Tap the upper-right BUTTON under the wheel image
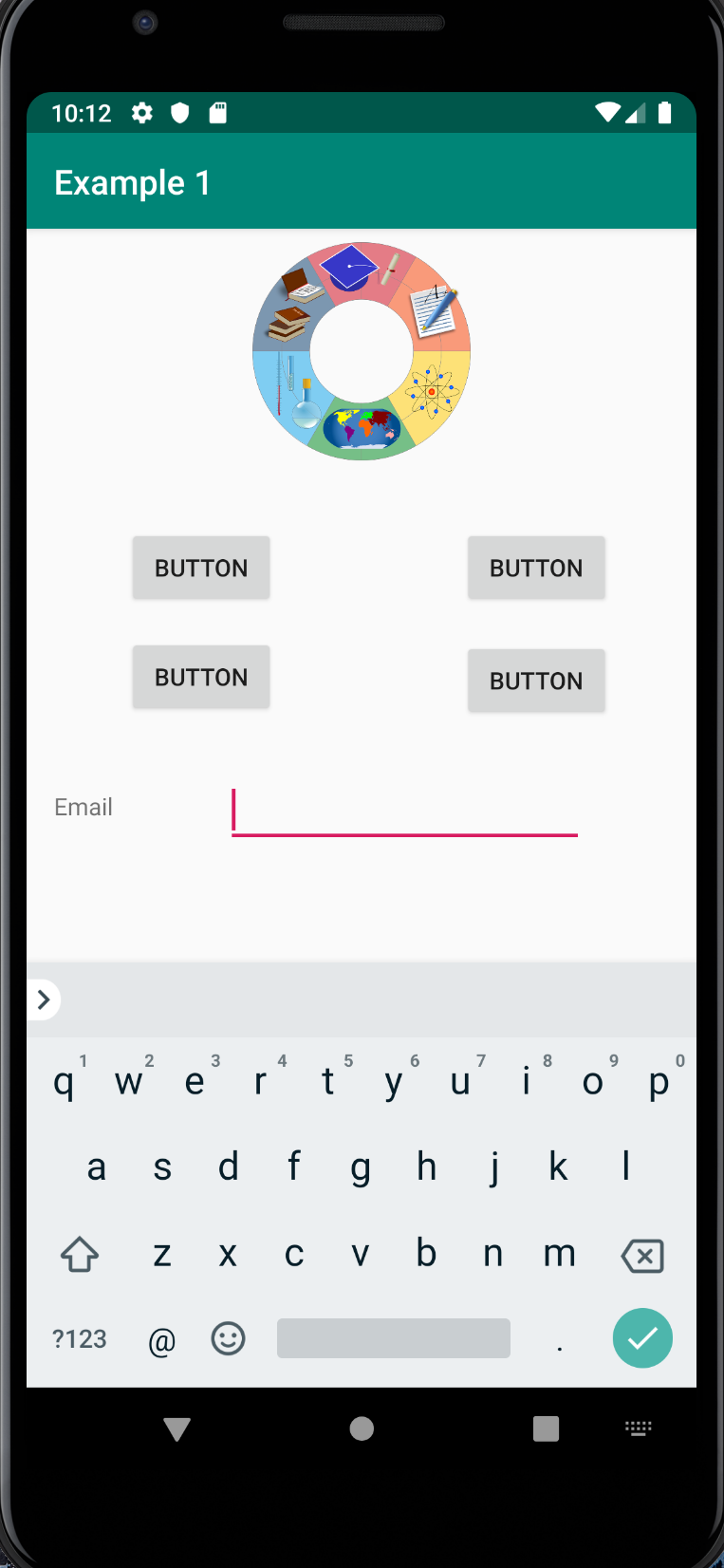Viewport: 724px width, 1568px height. click(x=536, y=568)
